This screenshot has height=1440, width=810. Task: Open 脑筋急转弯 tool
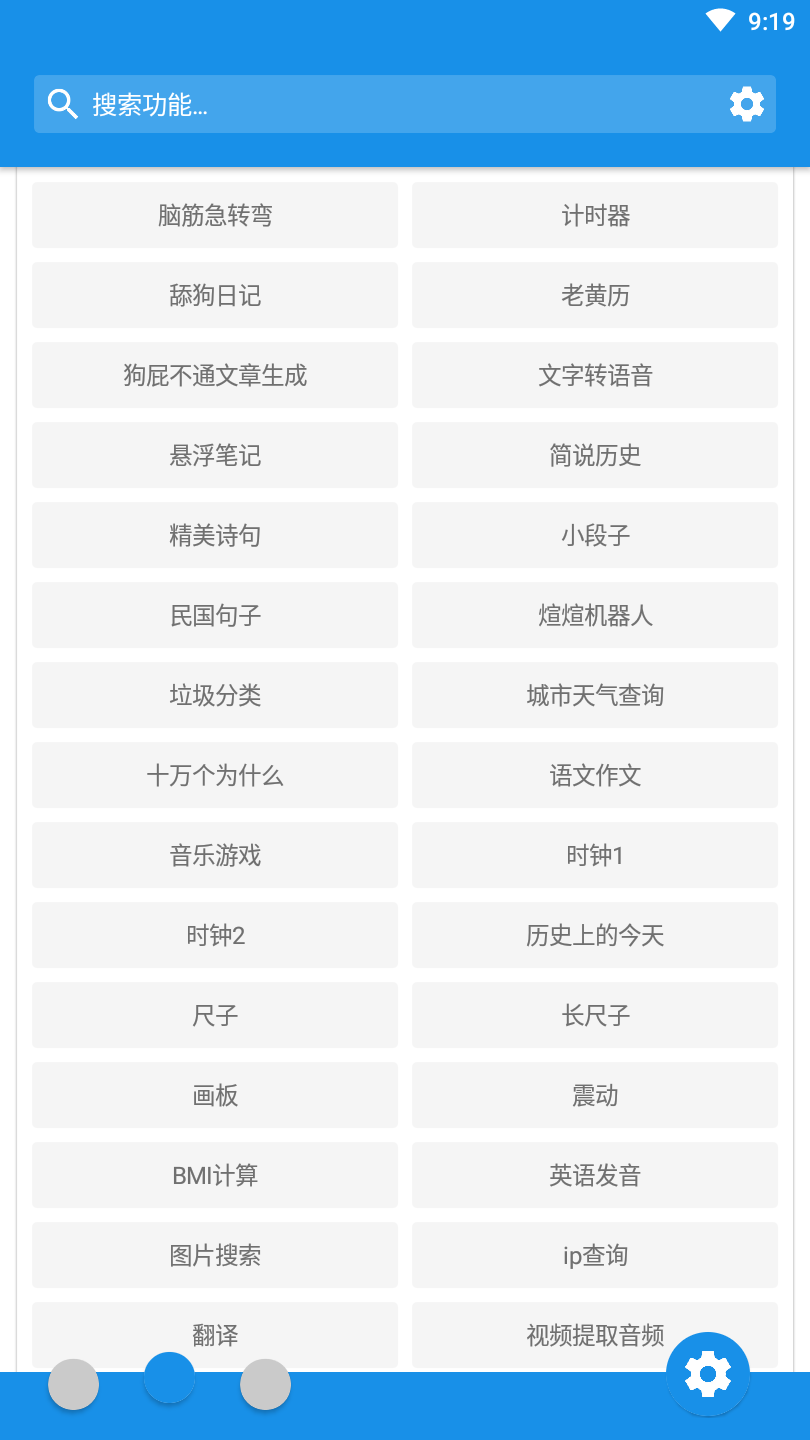(215, 215)
